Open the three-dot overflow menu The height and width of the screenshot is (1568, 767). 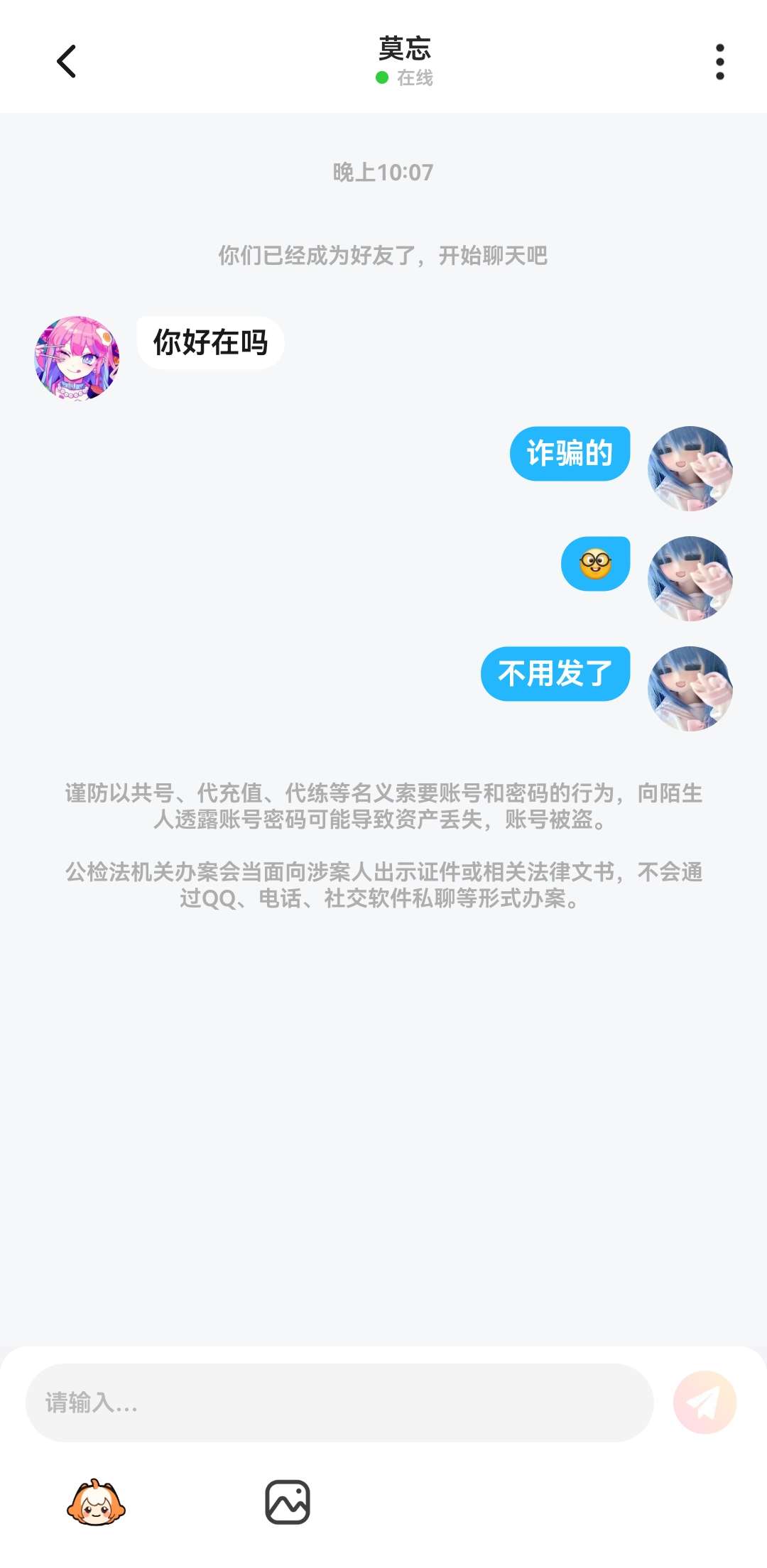pyautogui.click(x=719, y=62)
